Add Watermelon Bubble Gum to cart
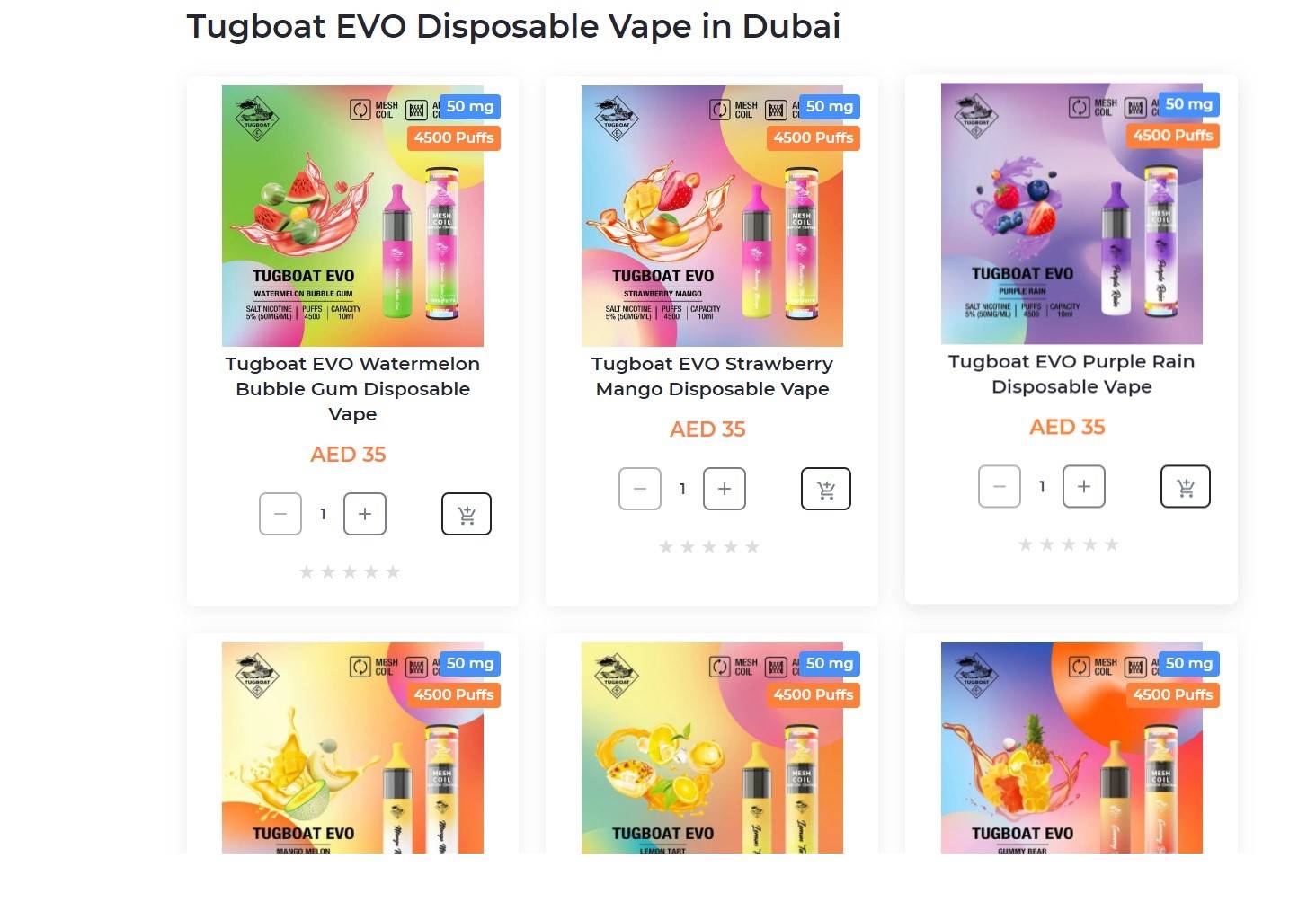 tap(467, 514)
